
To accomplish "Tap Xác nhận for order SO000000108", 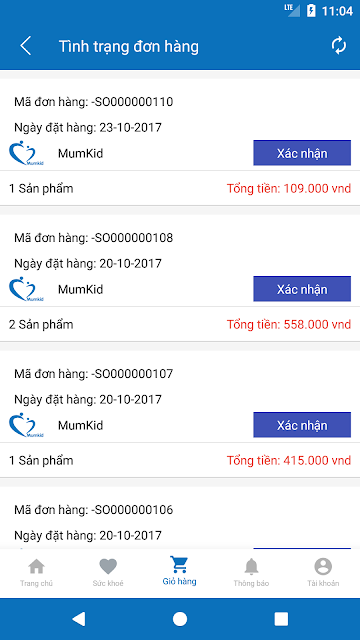I will click(302, 289).
